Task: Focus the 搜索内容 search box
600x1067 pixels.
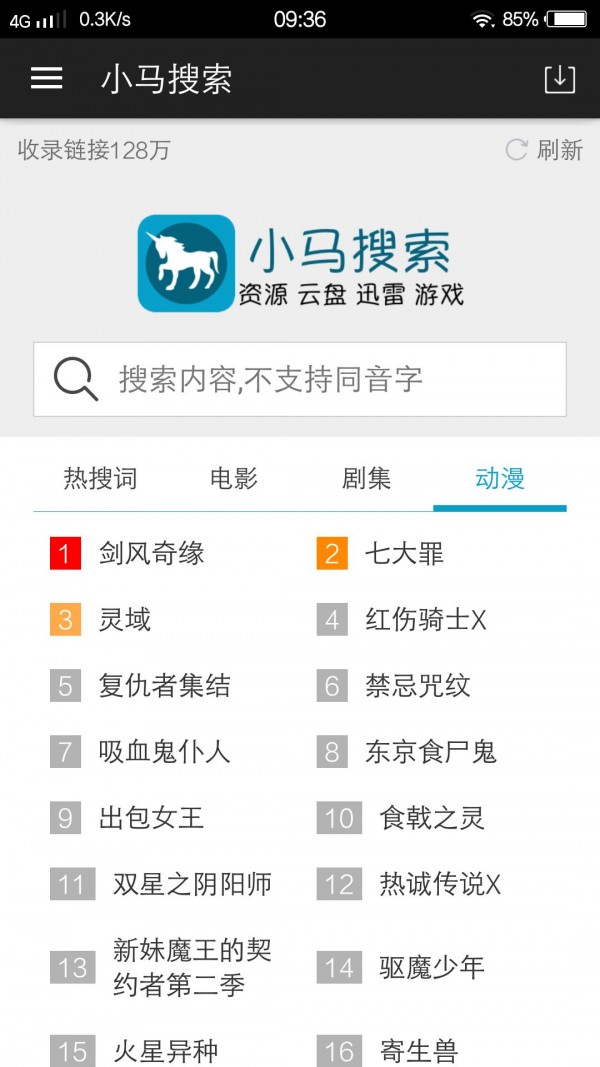Action: coord(300,379)
